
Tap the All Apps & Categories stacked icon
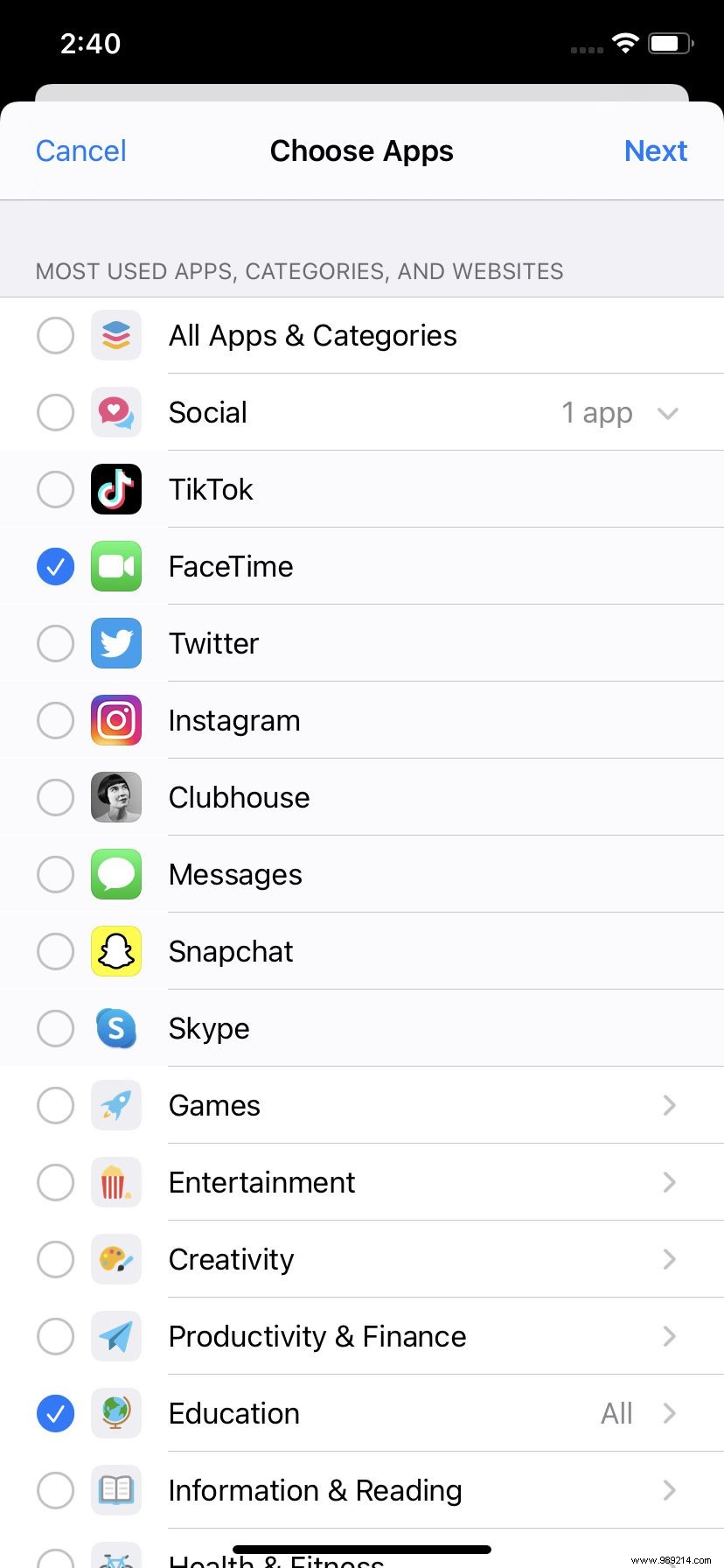pyautogui.click(x=115, y=335)
